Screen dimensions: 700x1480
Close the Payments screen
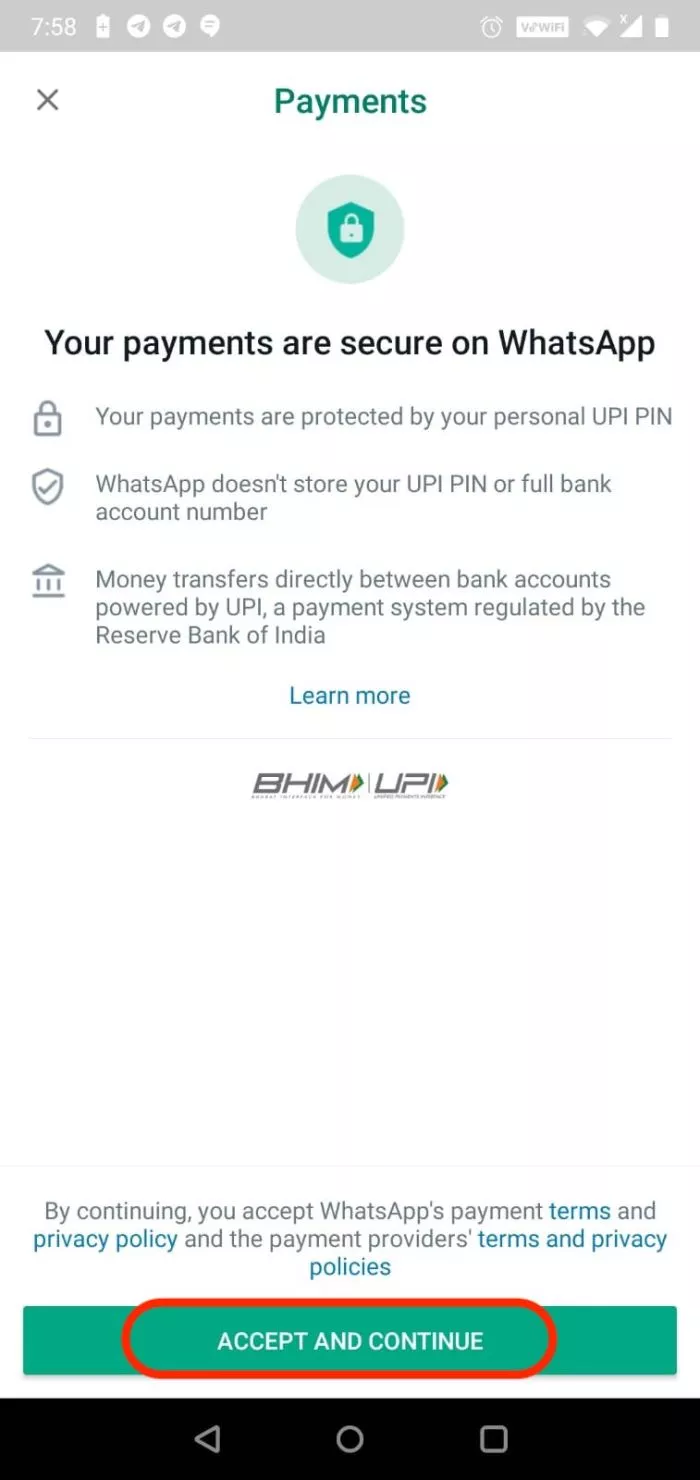tap(47, 100)
